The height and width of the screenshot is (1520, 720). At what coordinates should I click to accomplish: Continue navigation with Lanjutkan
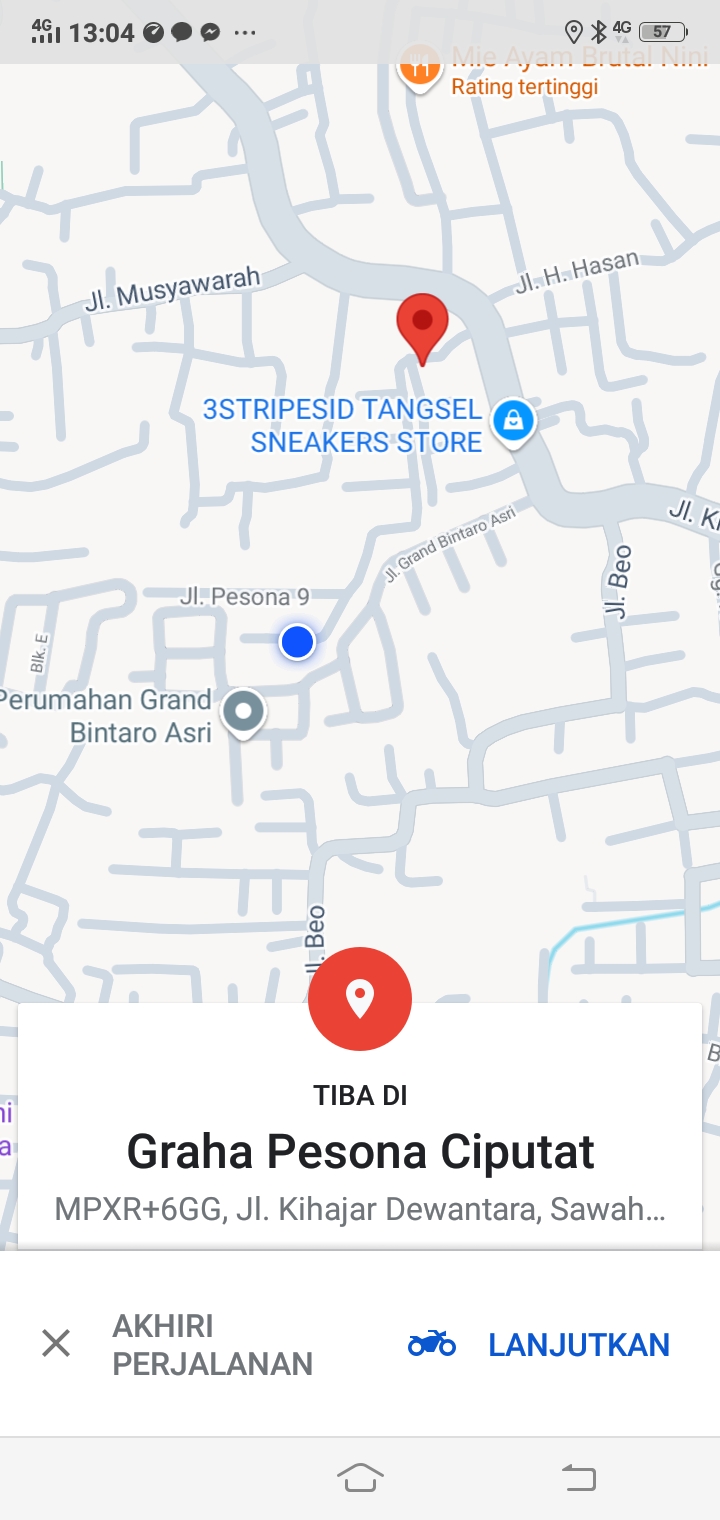click(x=540, y=1344)
